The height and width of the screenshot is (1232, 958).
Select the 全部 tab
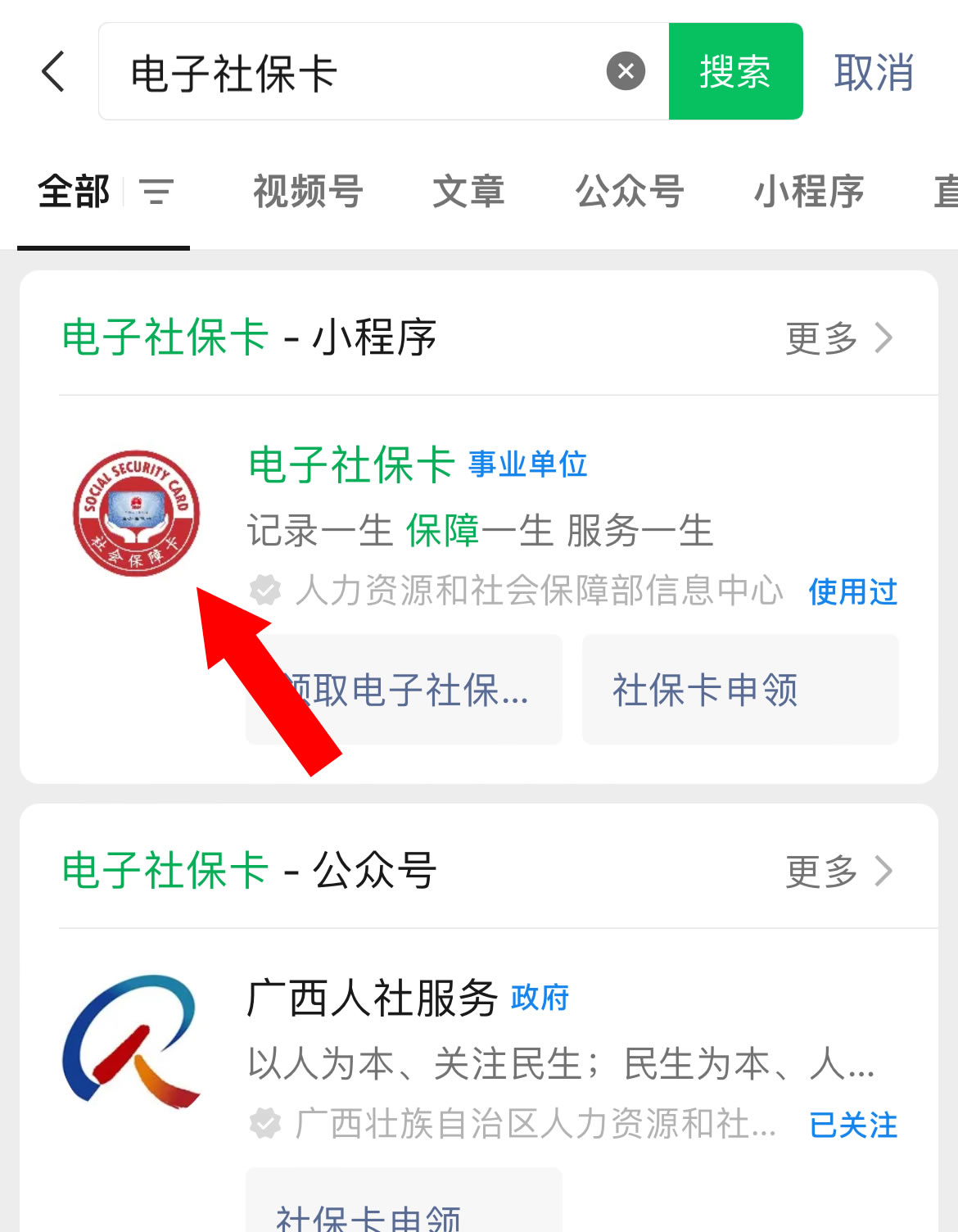pos(74,192)
